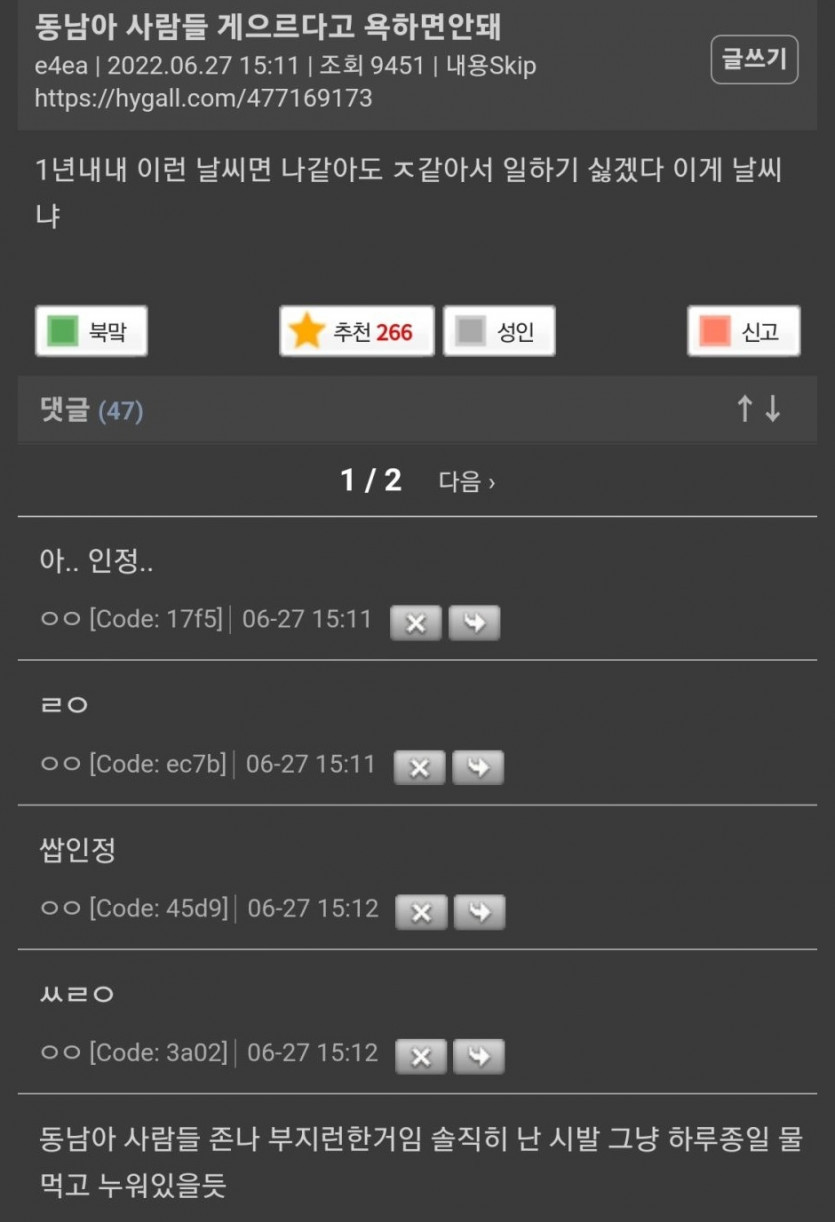Screen dimensions: 835x1222
Task: Reply to the comment by Code 17f5
Action: pyautogui.click(x=474, y=622)
